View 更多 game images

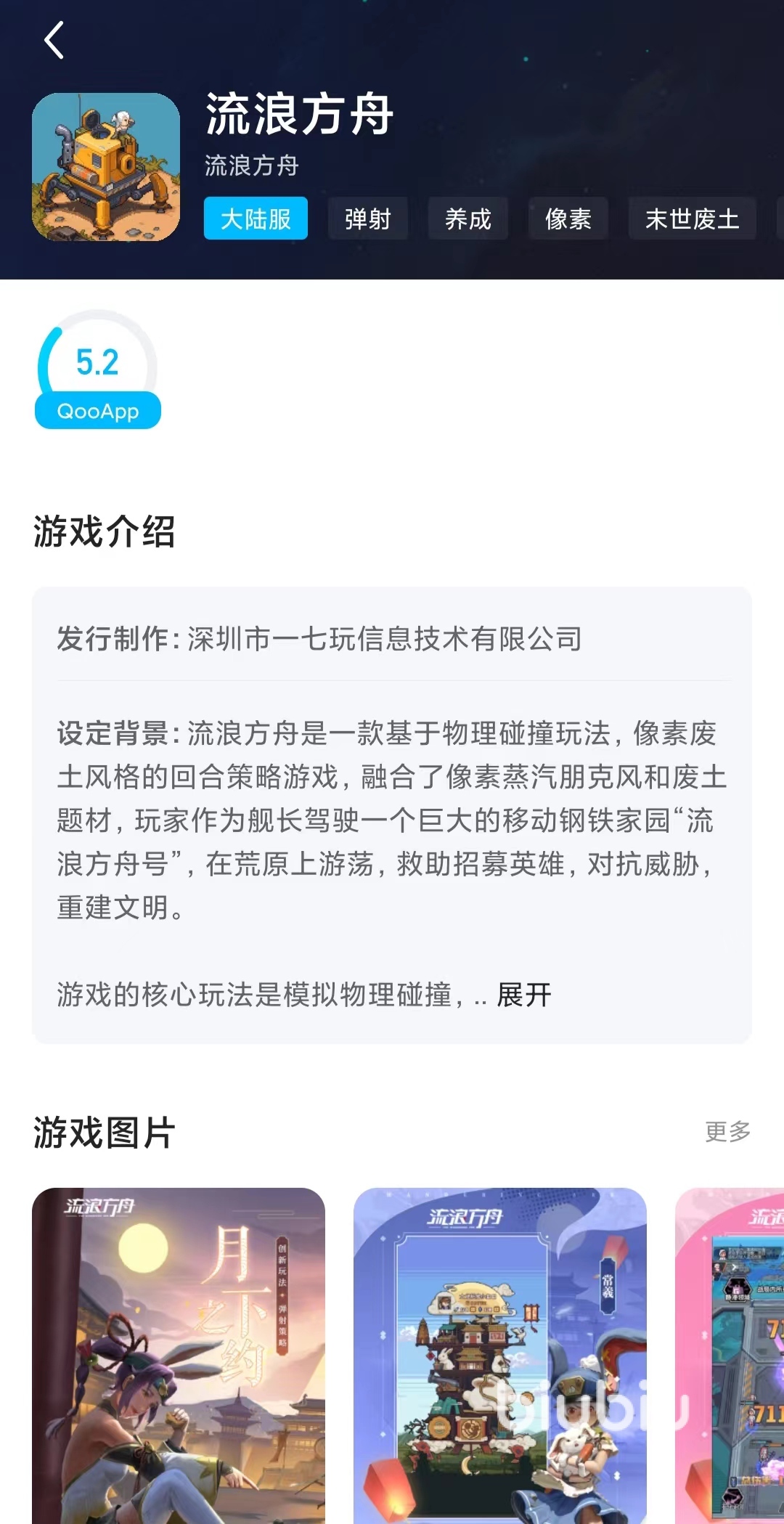[727, 1131]
